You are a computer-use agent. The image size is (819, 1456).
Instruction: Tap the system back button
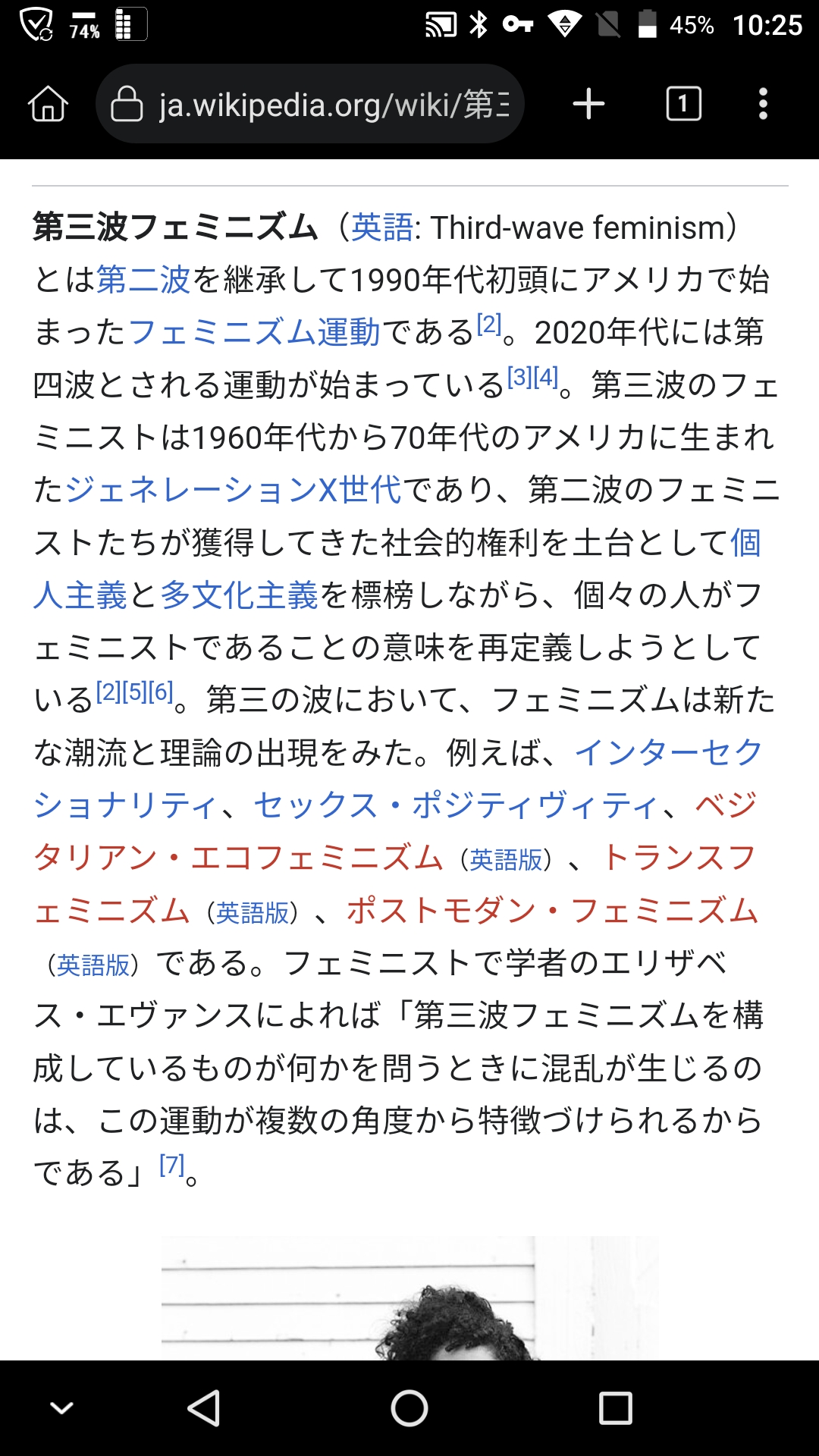click(x=204, y=1408)
